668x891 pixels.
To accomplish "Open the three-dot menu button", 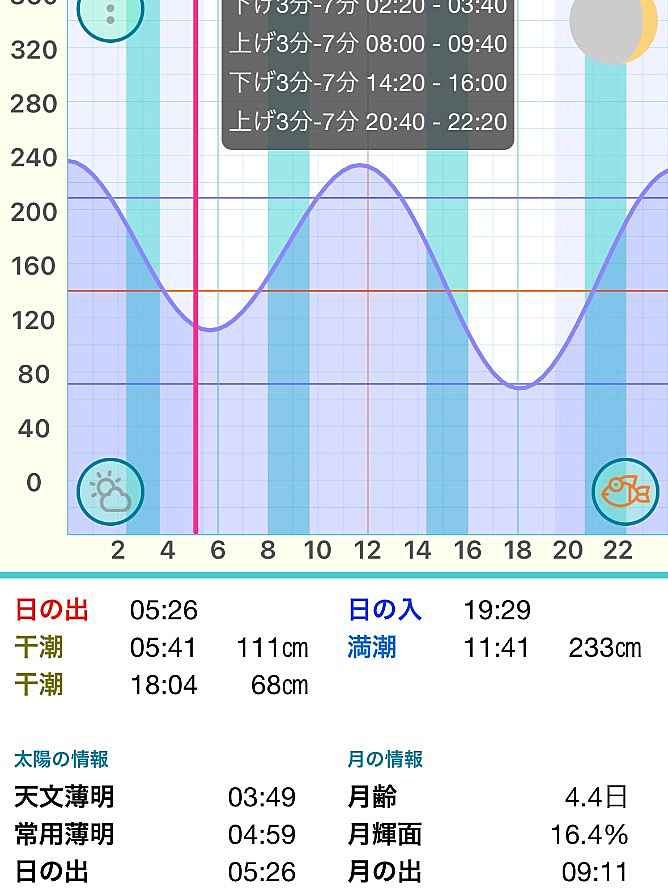I will [110, 14].
